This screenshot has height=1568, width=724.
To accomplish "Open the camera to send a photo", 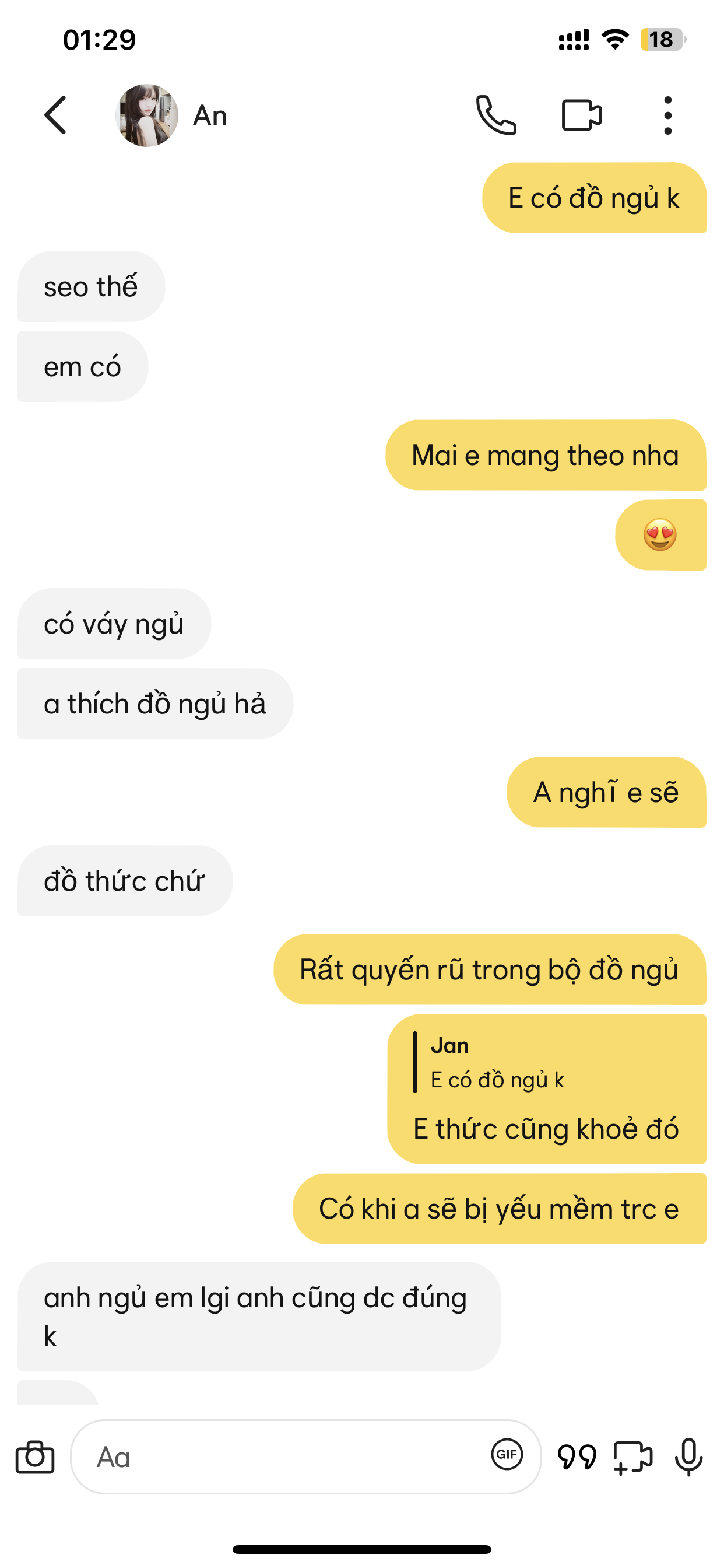I will tap(34, 1457).
